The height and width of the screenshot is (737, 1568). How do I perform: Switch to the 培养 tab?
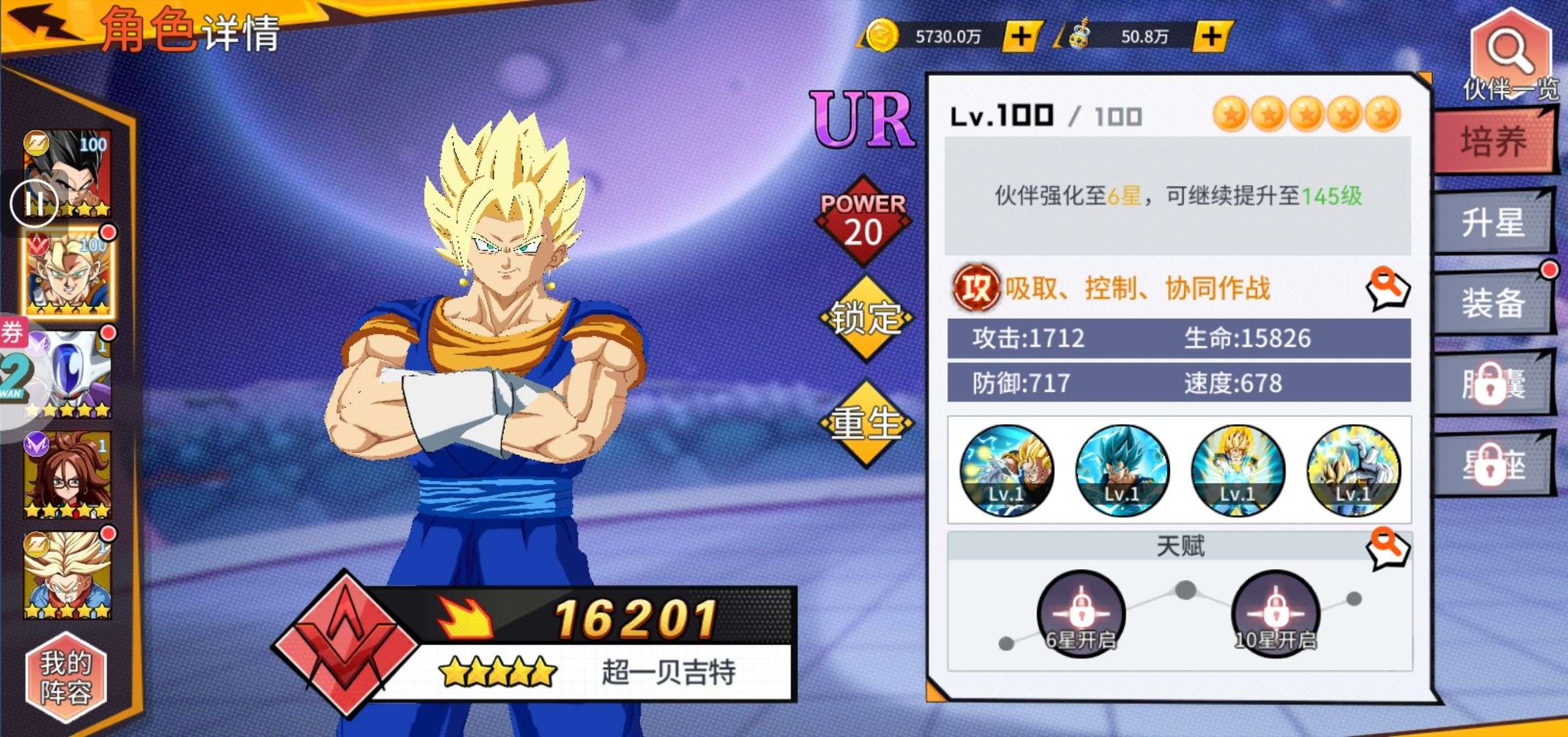point(1494,141)
